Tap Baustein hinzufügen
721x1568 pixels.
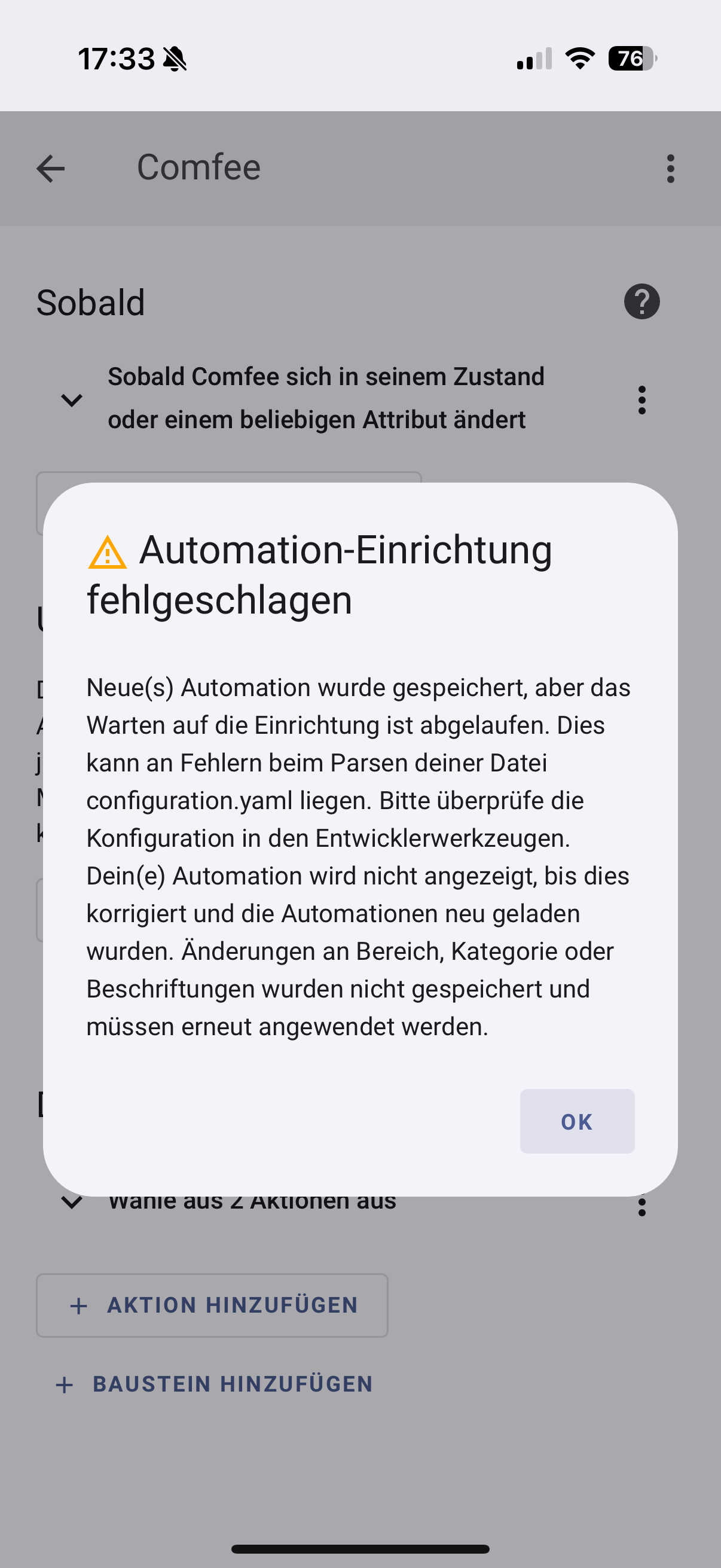tap(214, 1384)
